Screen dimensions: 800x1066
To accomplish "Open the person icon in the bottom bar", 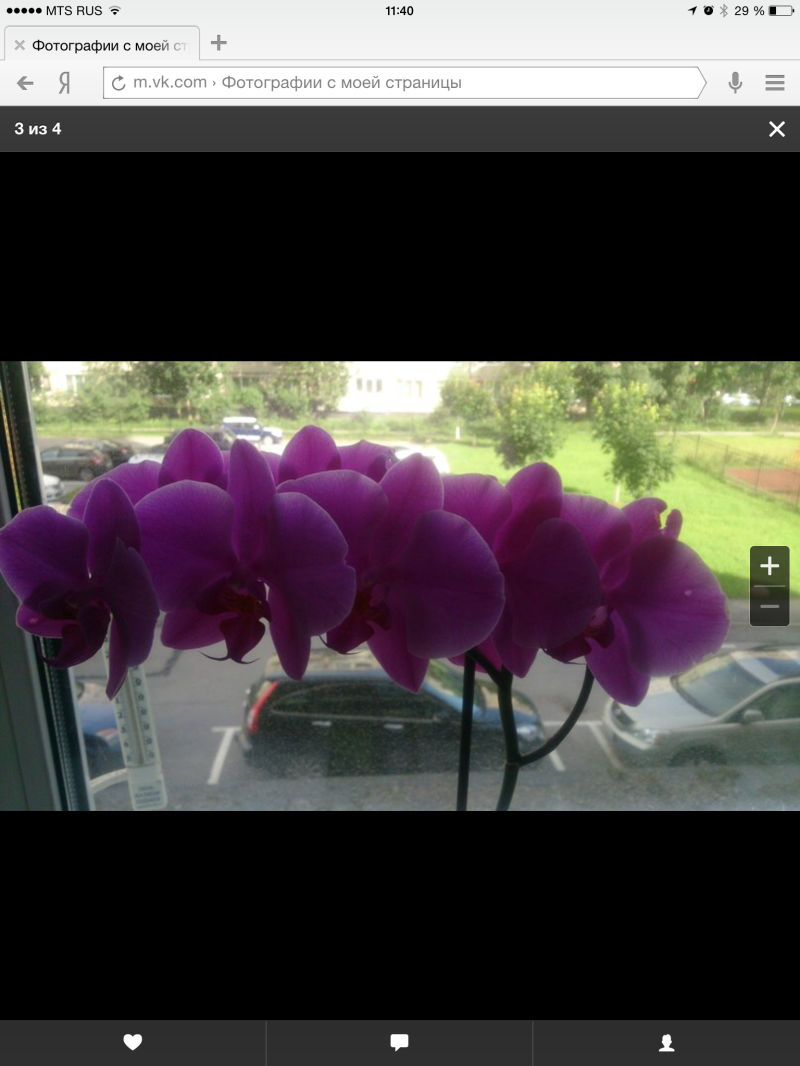I will pos(666,1043).
